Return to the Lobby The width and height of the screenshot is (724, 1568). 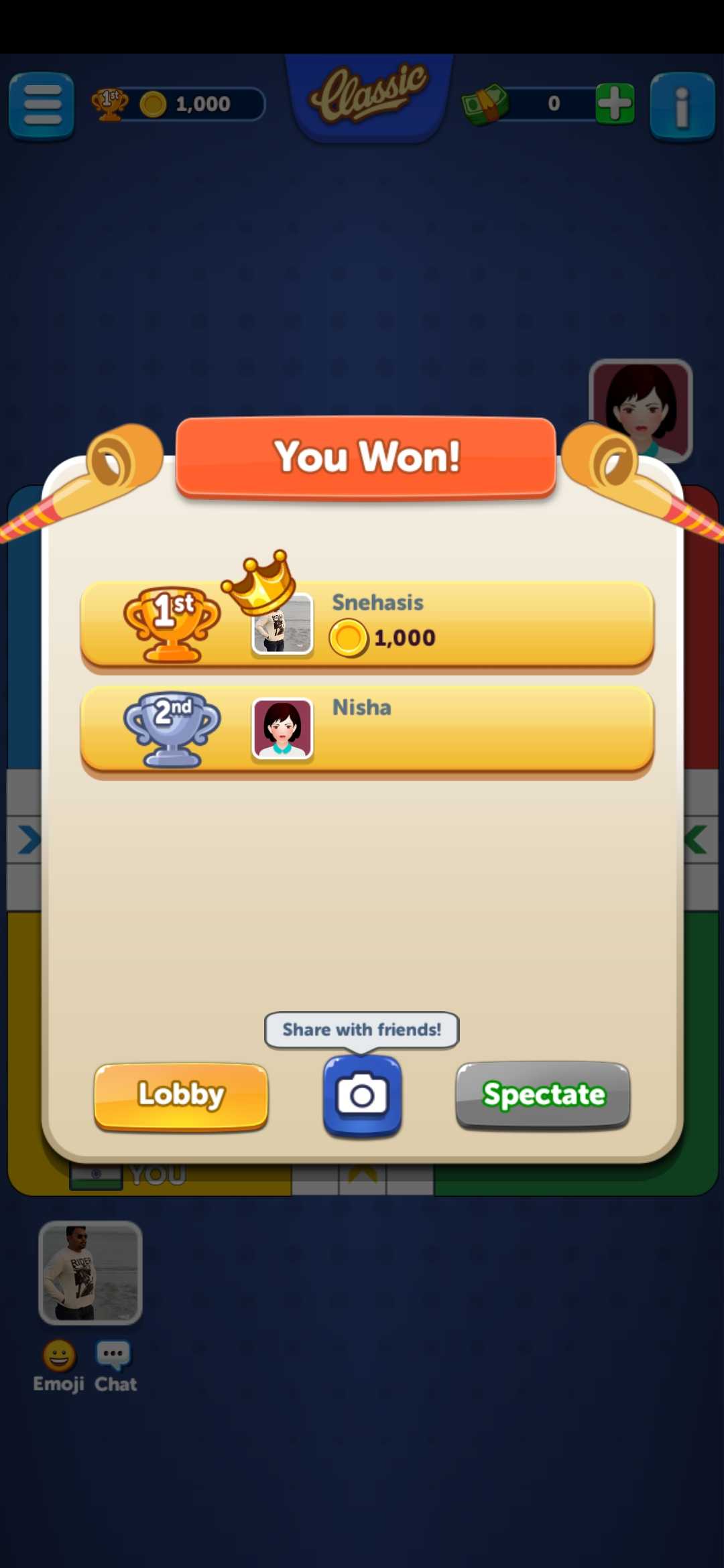181,1096
